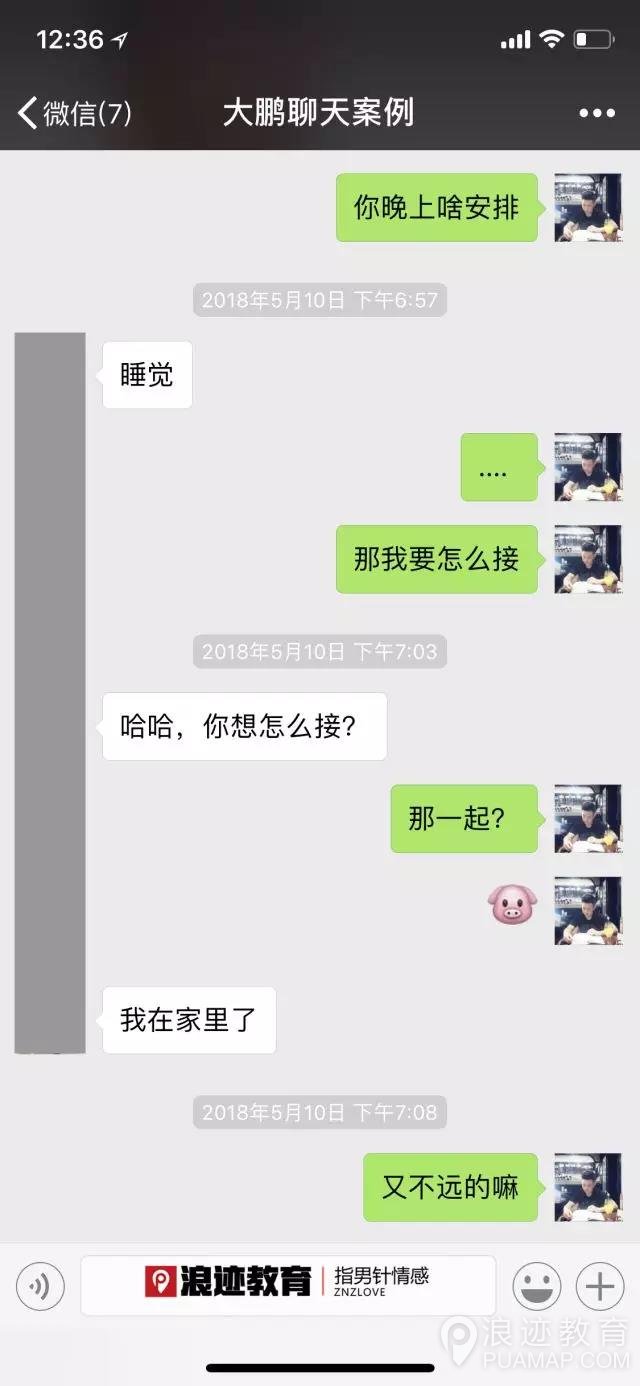This screenshot has width=640, height=1386.
Task: Open the plus attachment menu
Action: [x=600, y=1285]
